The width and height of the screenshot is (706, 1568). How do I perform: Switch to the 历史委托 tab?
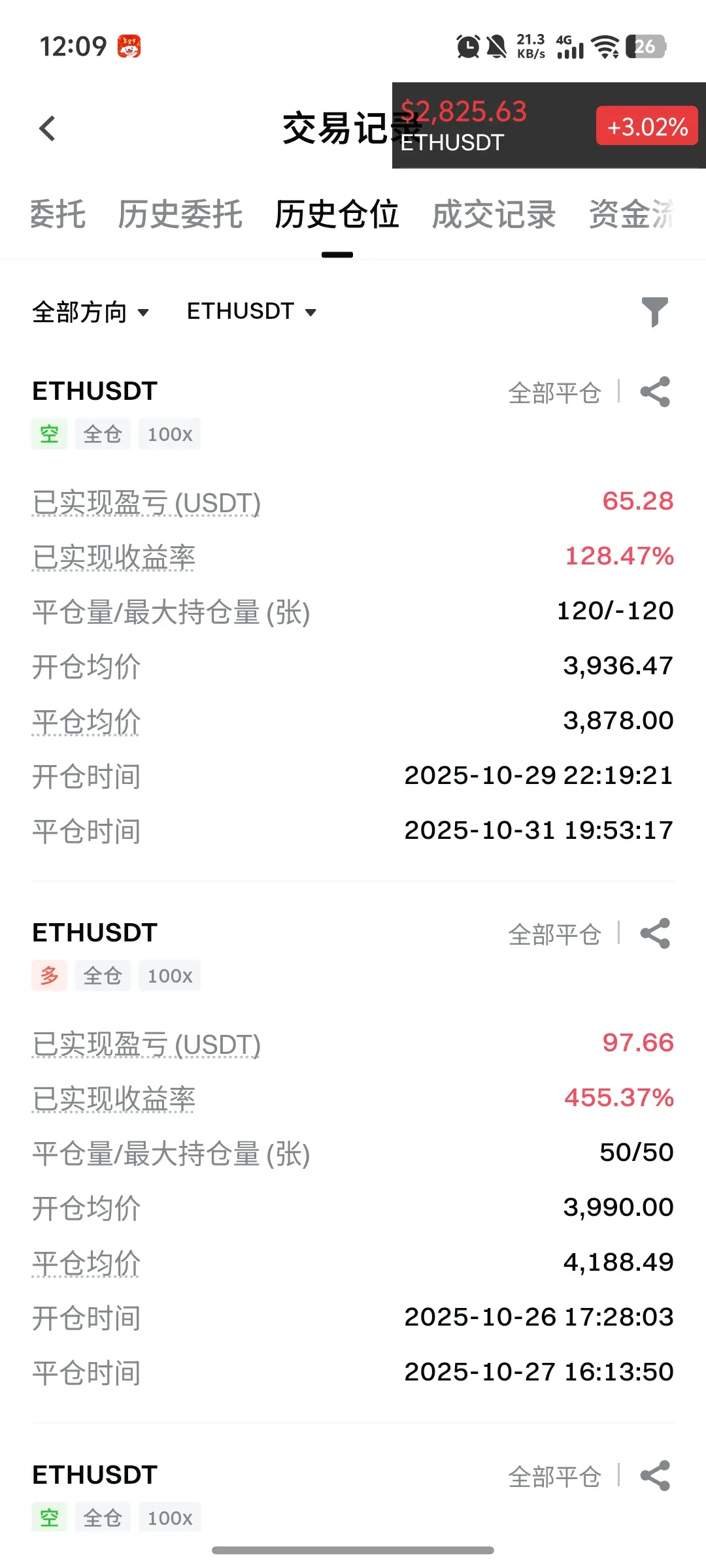[x=180, y=214]
